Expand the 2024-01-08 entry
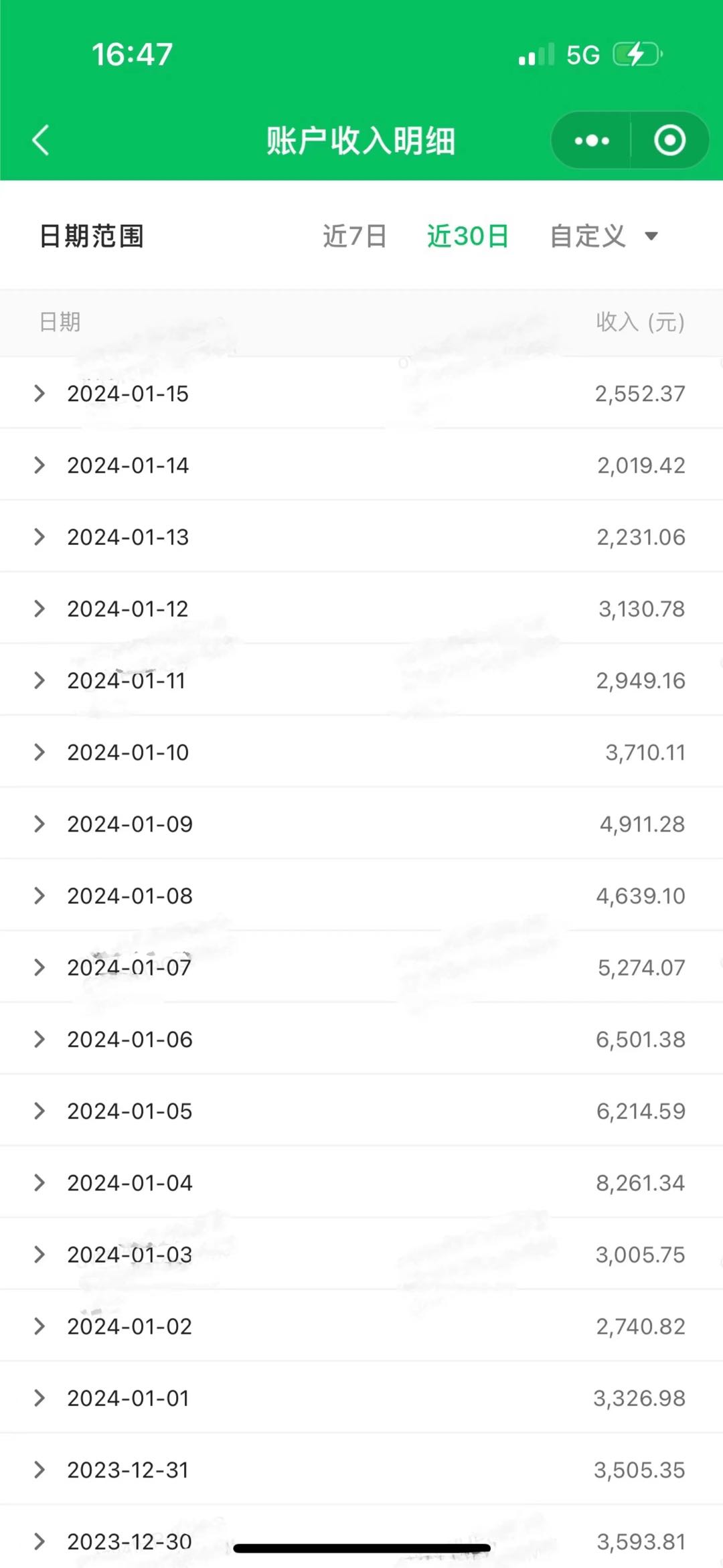 361,895
